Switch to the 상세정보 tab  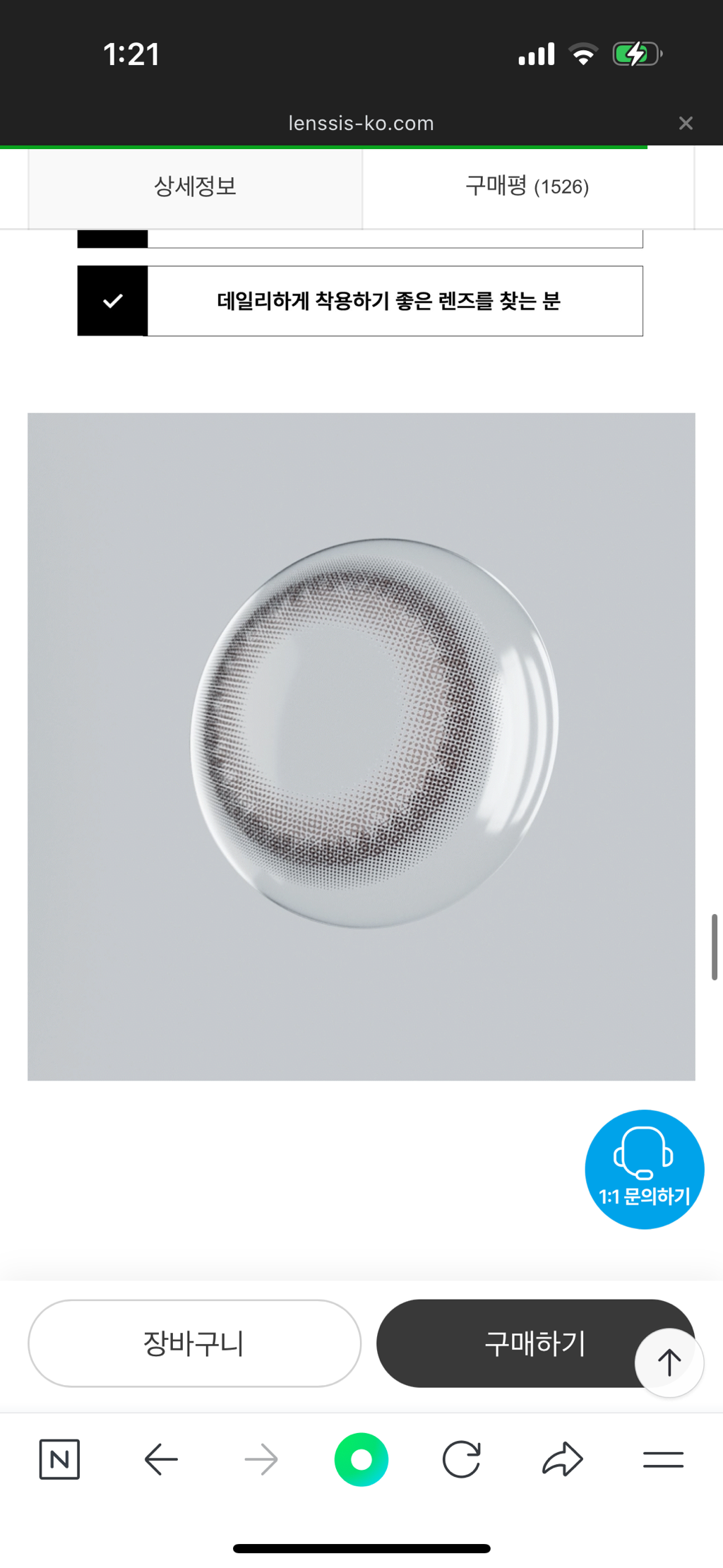195,186
